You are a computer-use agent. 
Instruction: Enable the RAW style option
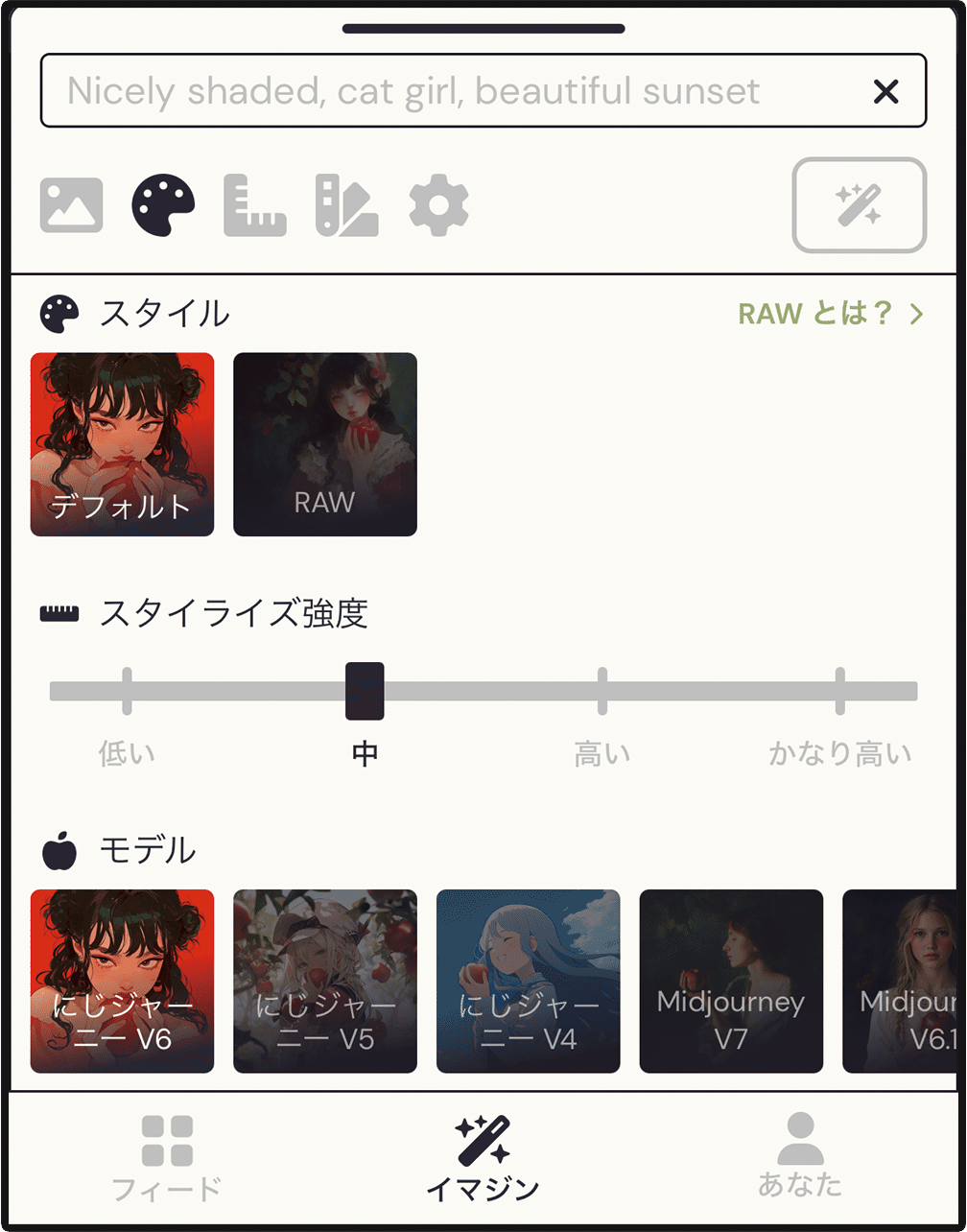pyautogui.click(x=324, y=444)
